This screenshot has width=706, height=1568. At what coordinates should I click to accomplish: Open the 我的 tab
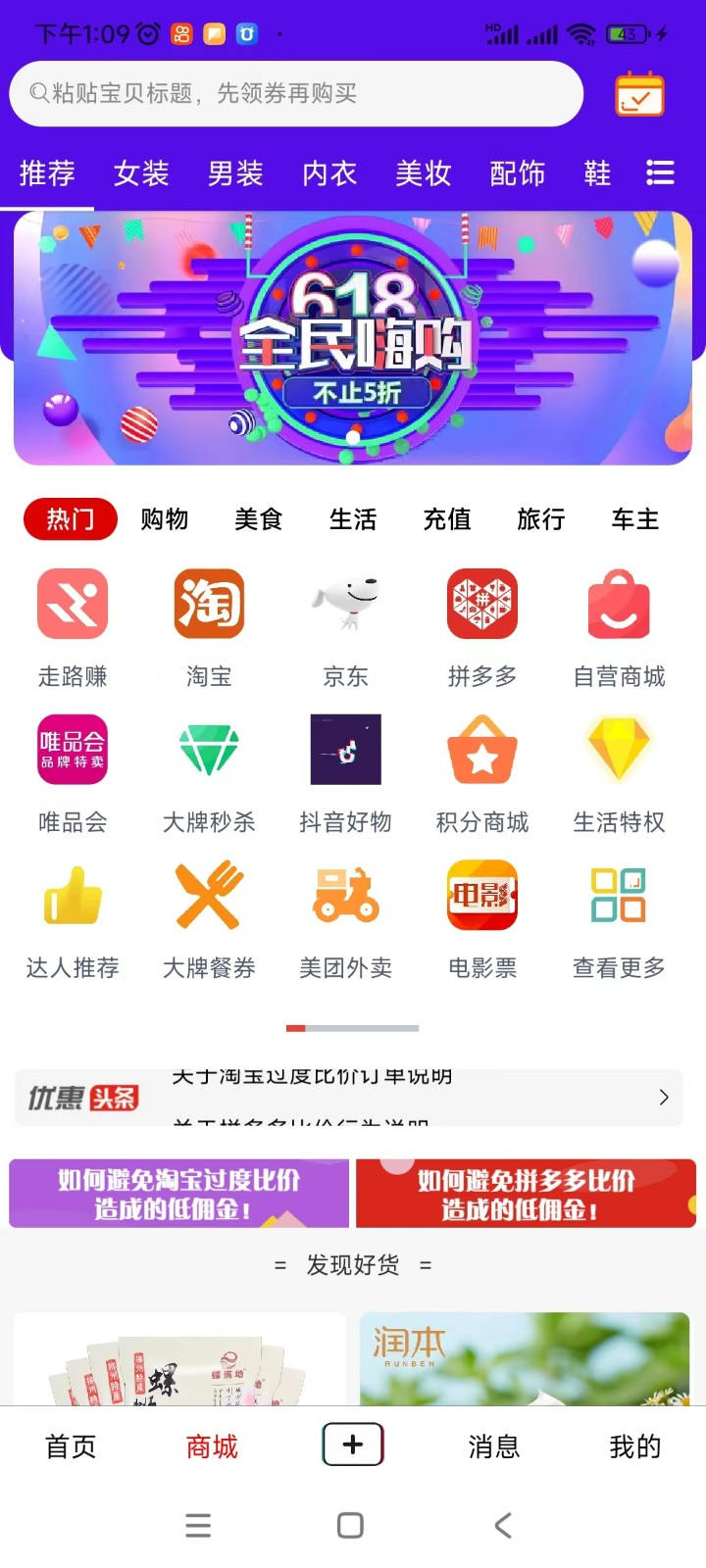coord(635,1446)
